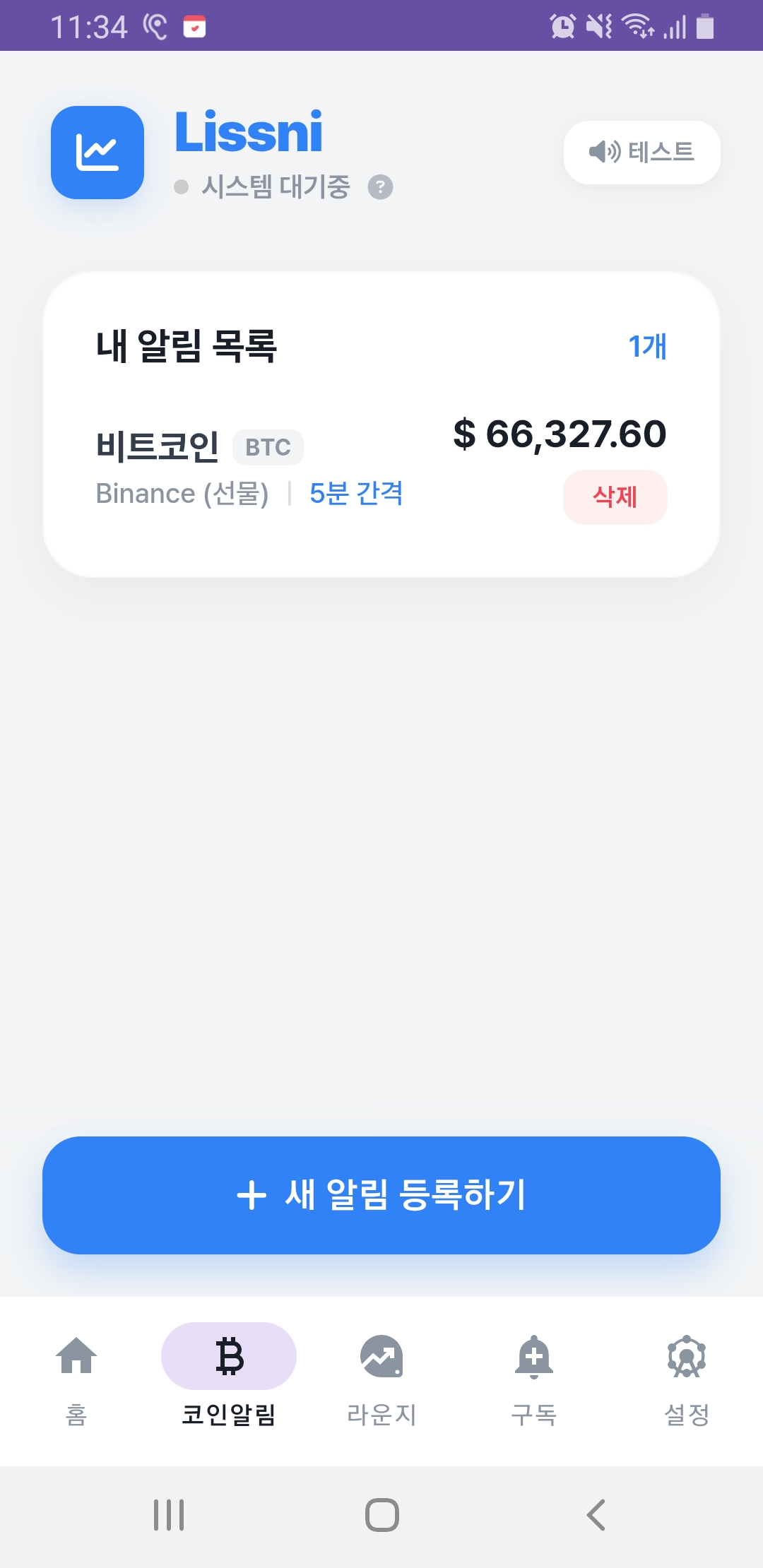
Task: Open the help icon next to 시스템 대기중
Action: 380,187
